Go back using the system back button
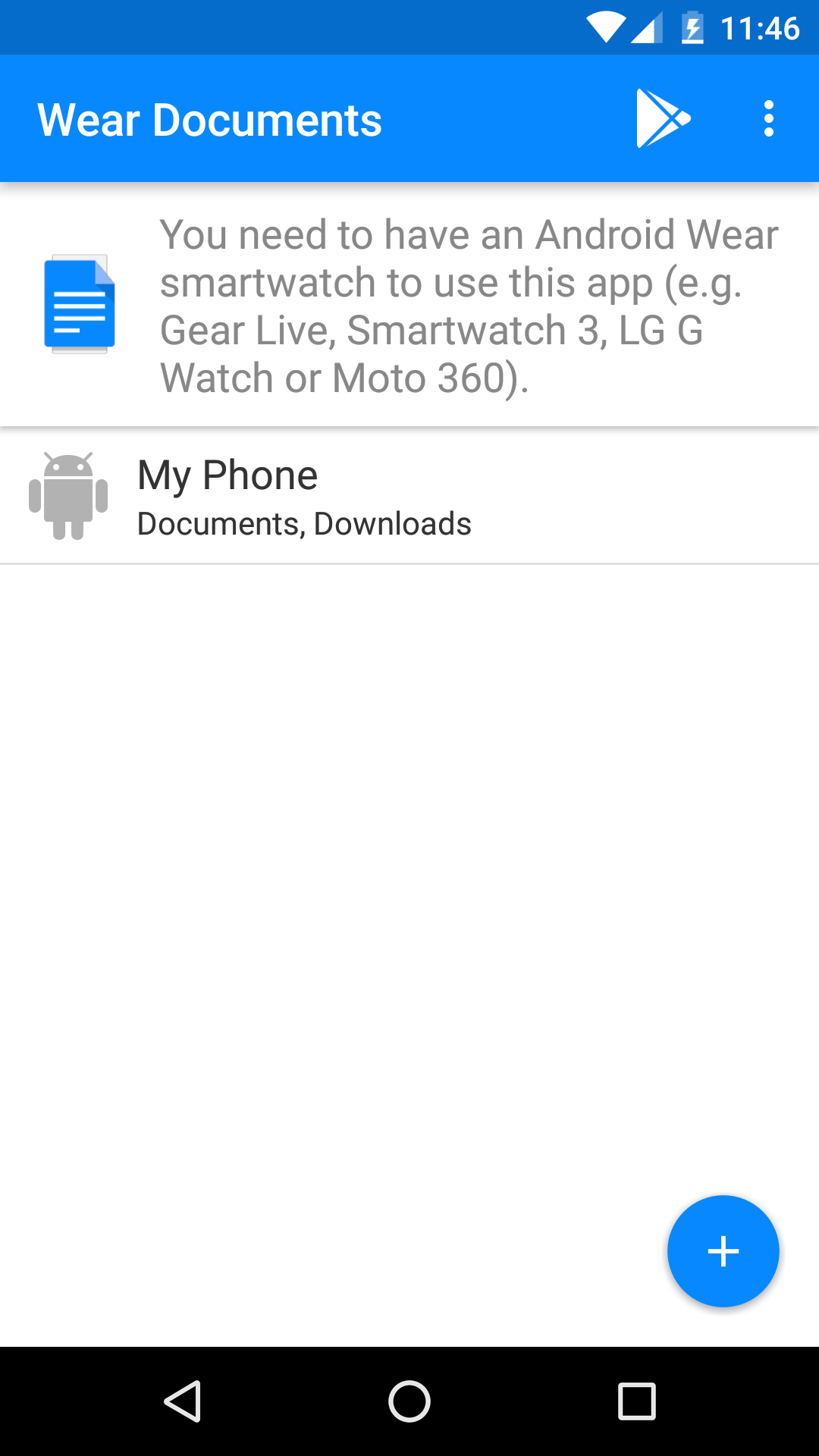The height and width of the screenshot is (1456, 819). pos(183,1401)
